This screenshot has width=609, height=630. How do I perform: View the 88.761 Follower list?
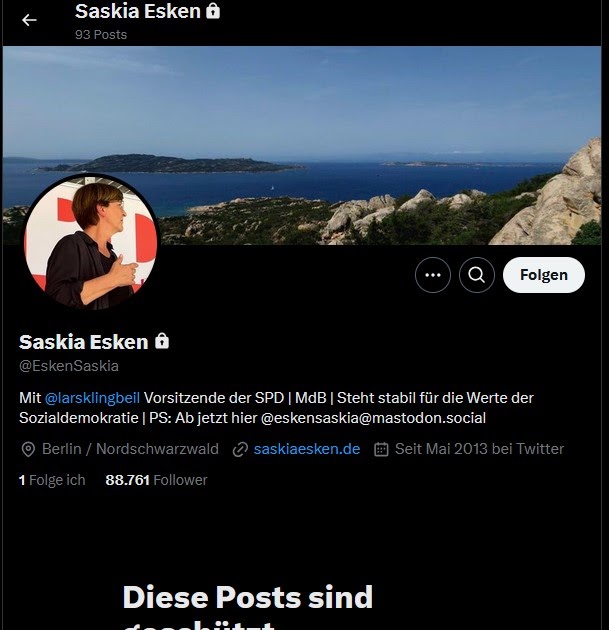tap(156, 480)
